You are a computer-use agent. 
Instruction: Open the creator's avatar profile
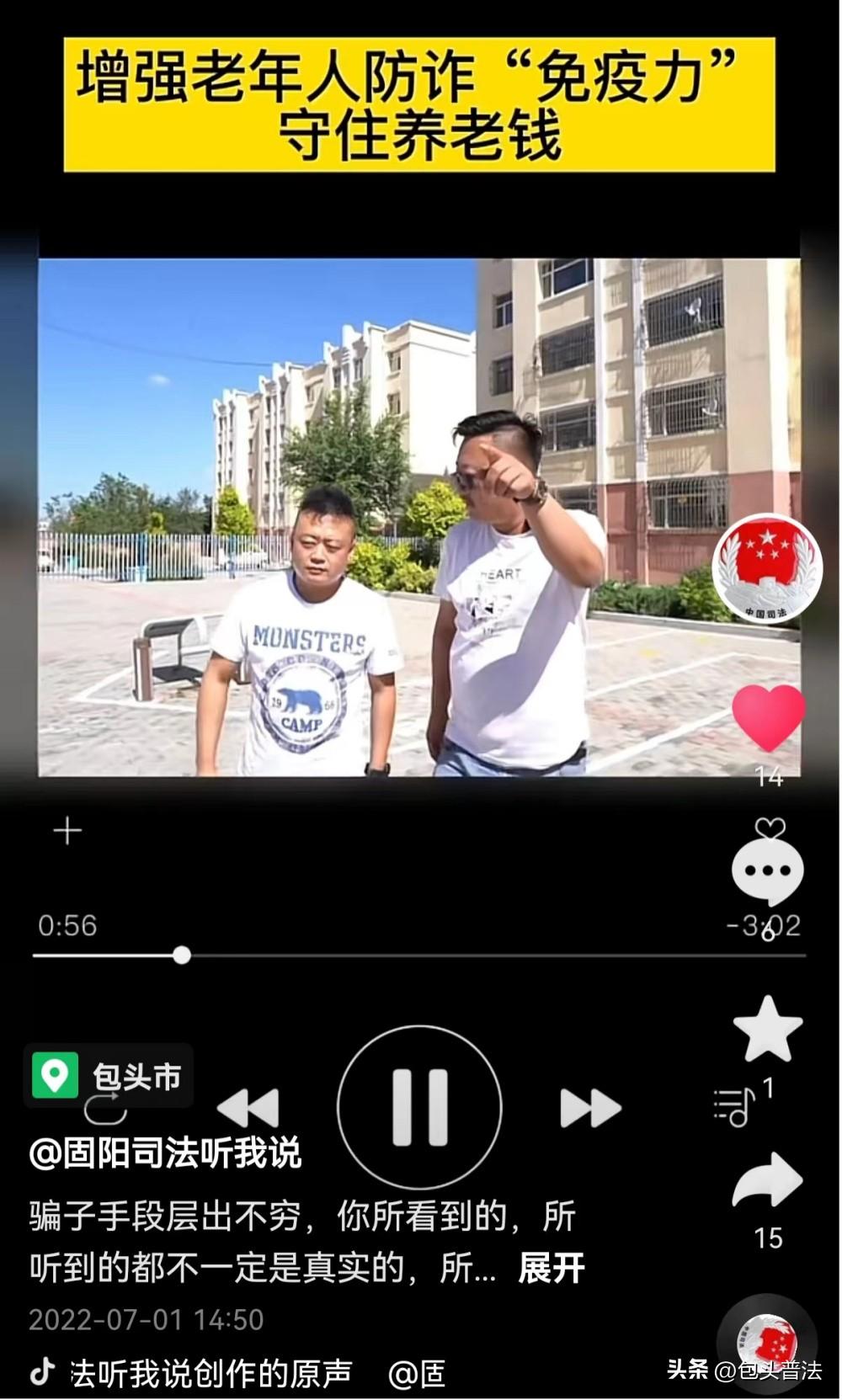pos(766,570)
